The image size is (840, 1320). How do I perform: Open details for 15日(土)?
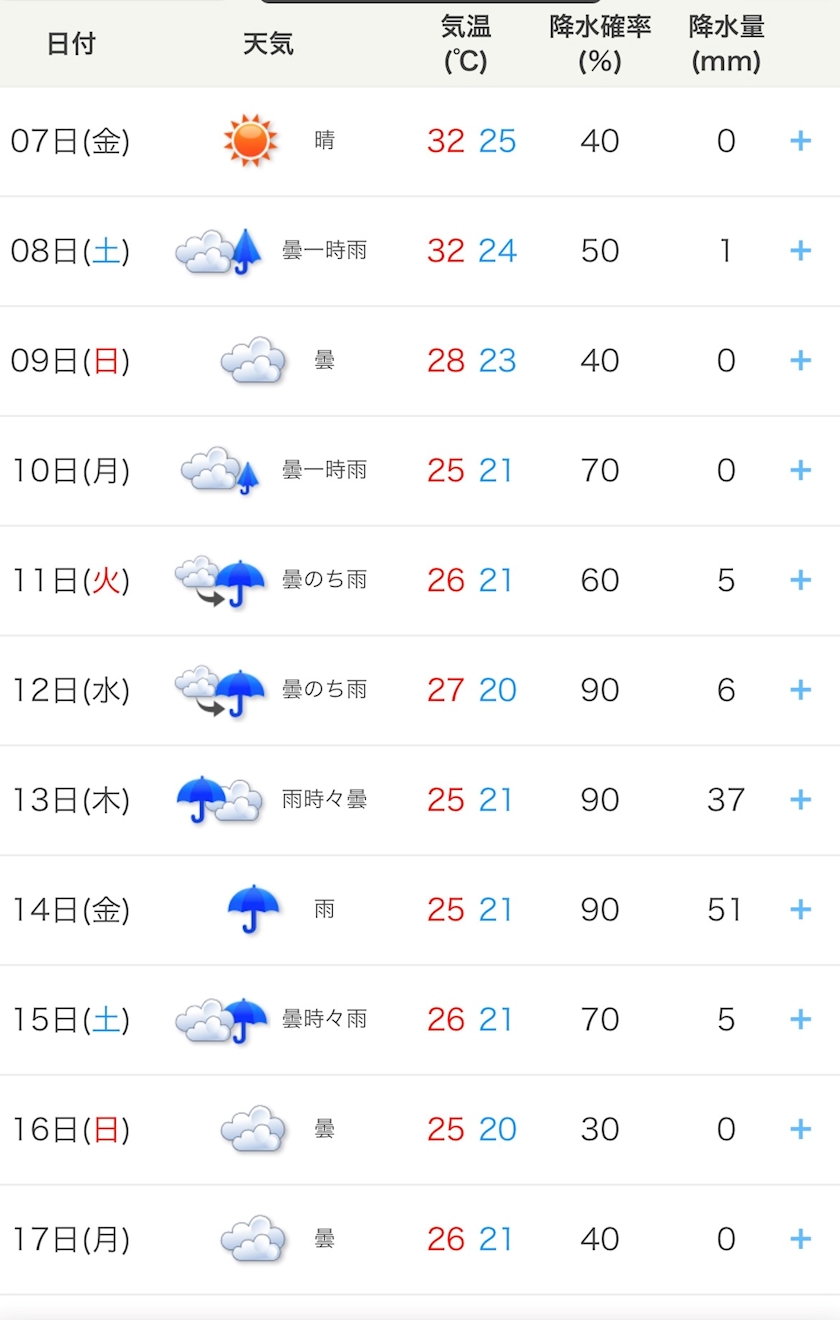800,1019
